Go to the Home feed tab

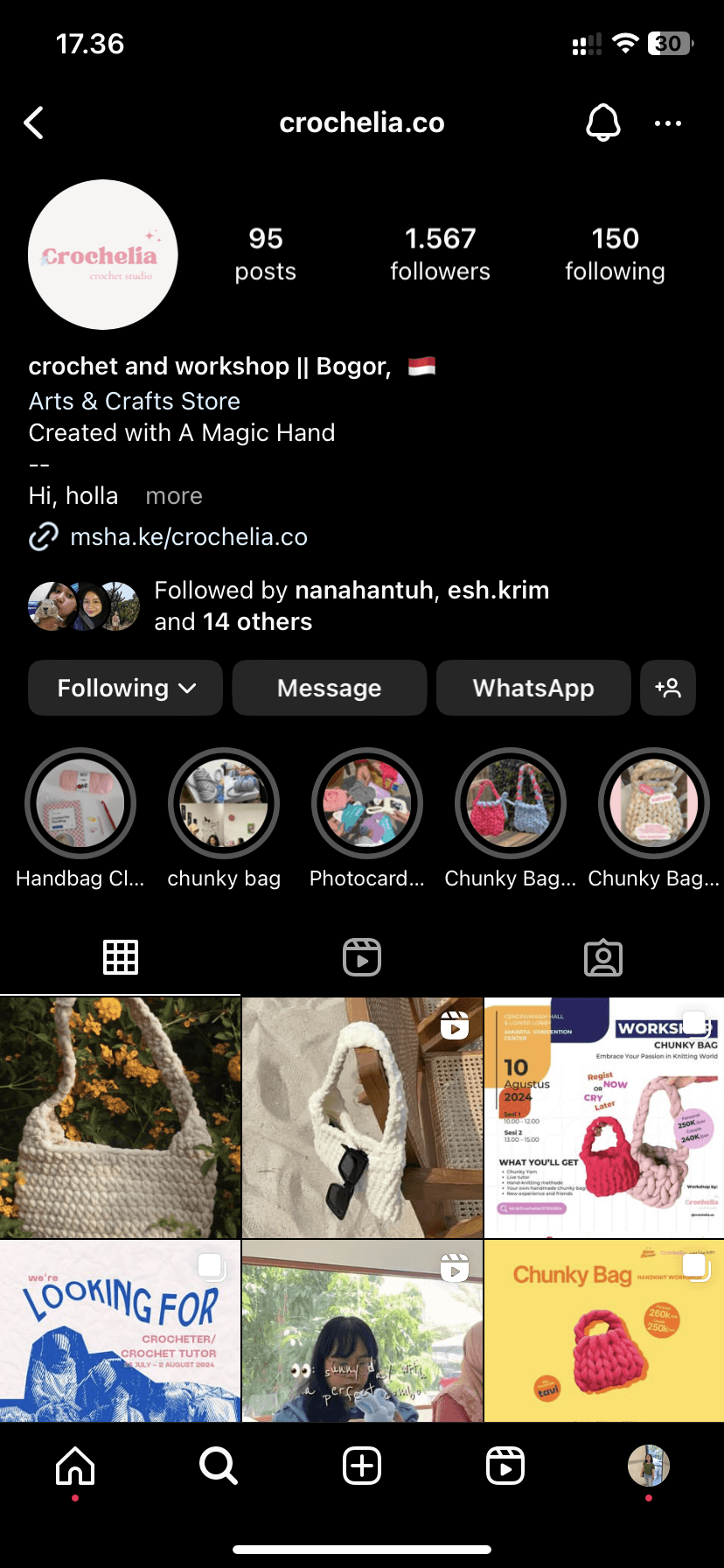click(x=75, y=1465)
